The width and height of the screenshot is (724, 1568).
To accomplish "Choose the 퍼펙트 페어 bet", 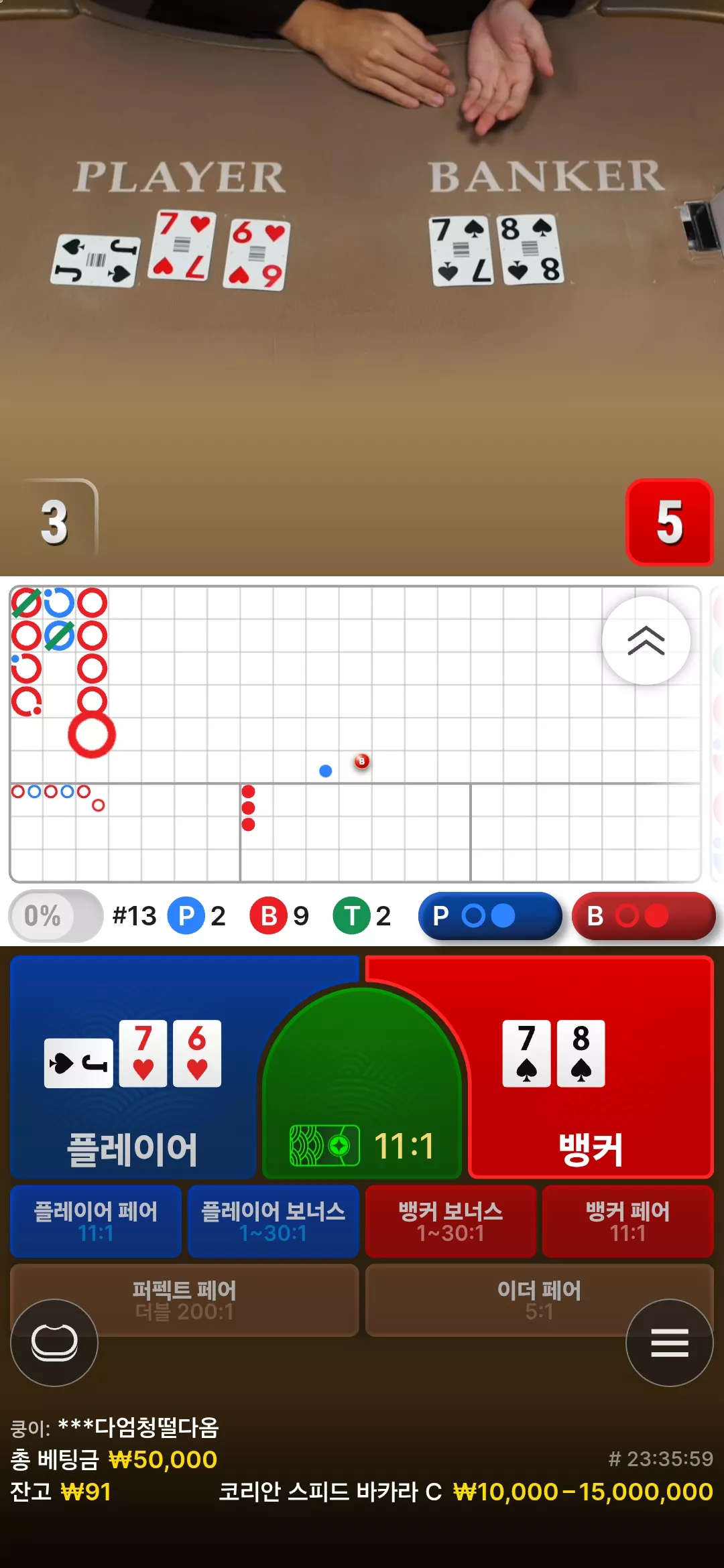I will coord(184,1300).
